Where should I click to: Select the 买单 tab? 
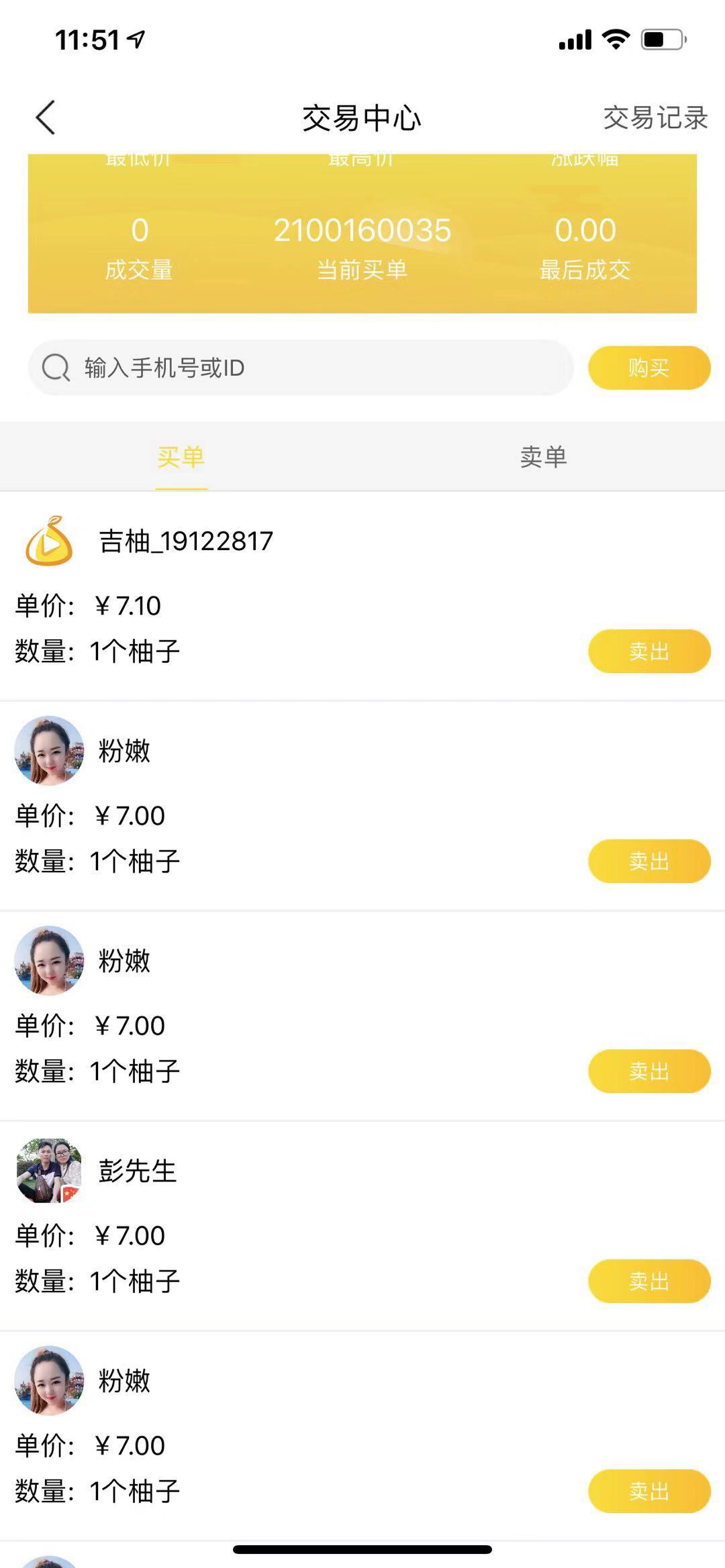pos(180,457)
